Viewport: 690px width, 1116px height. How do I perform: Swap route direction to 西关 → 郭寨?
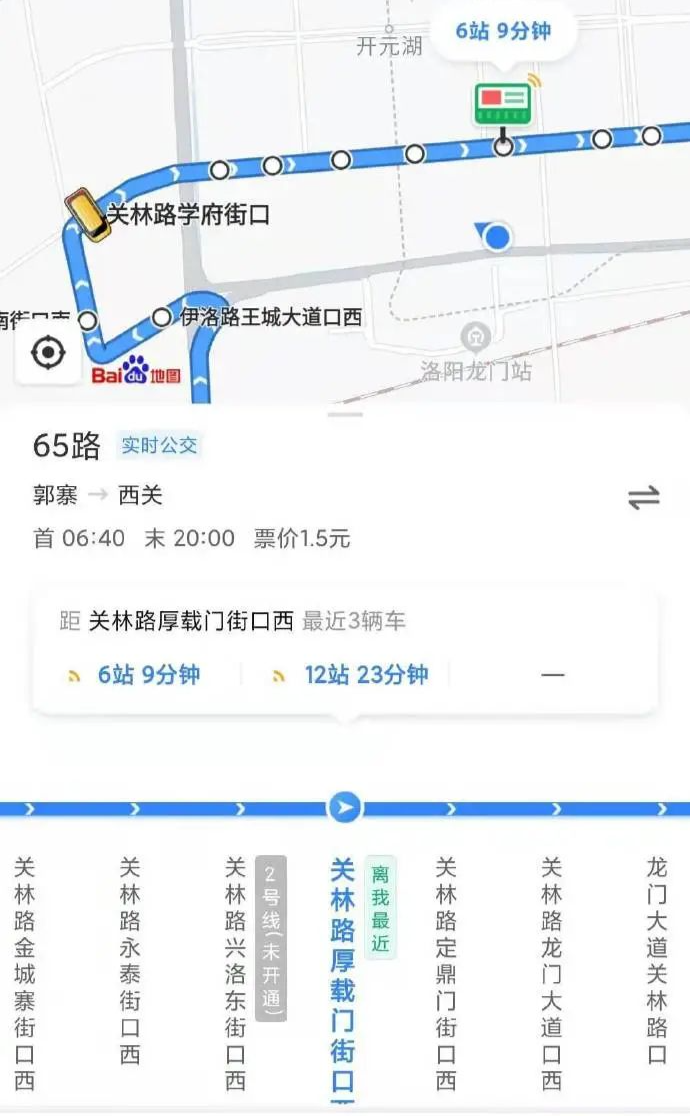coord(643,497)
